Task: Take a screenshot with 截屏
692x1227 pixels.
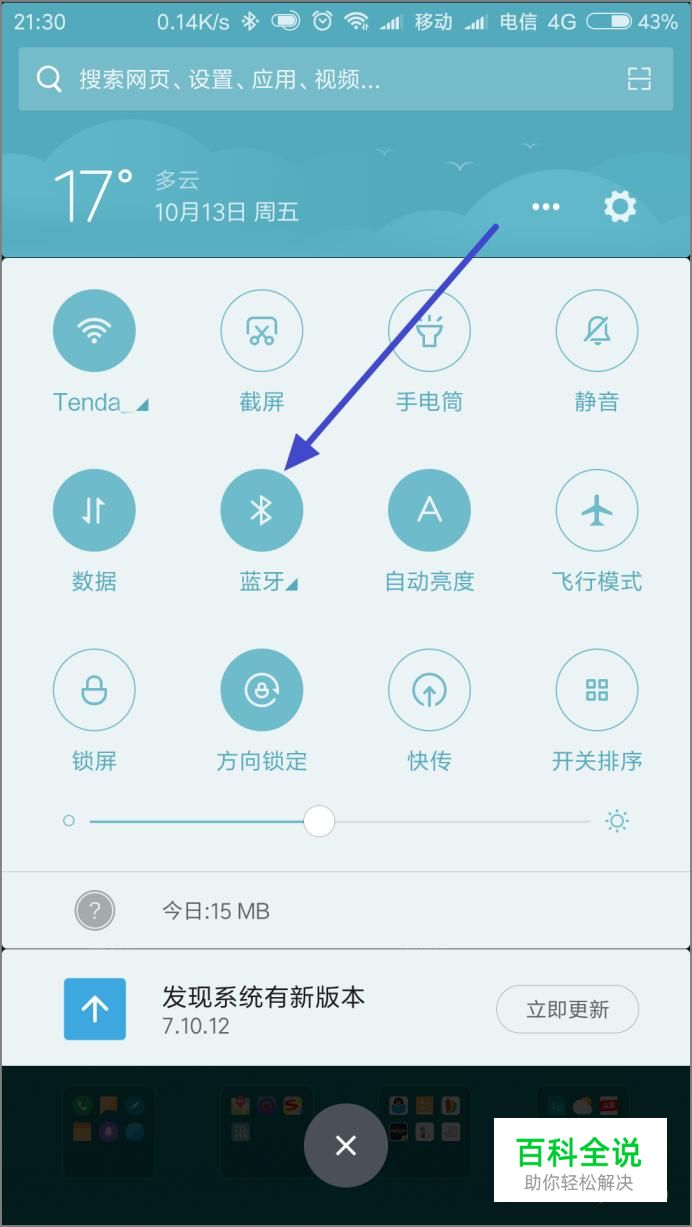Action: [262, 331]
